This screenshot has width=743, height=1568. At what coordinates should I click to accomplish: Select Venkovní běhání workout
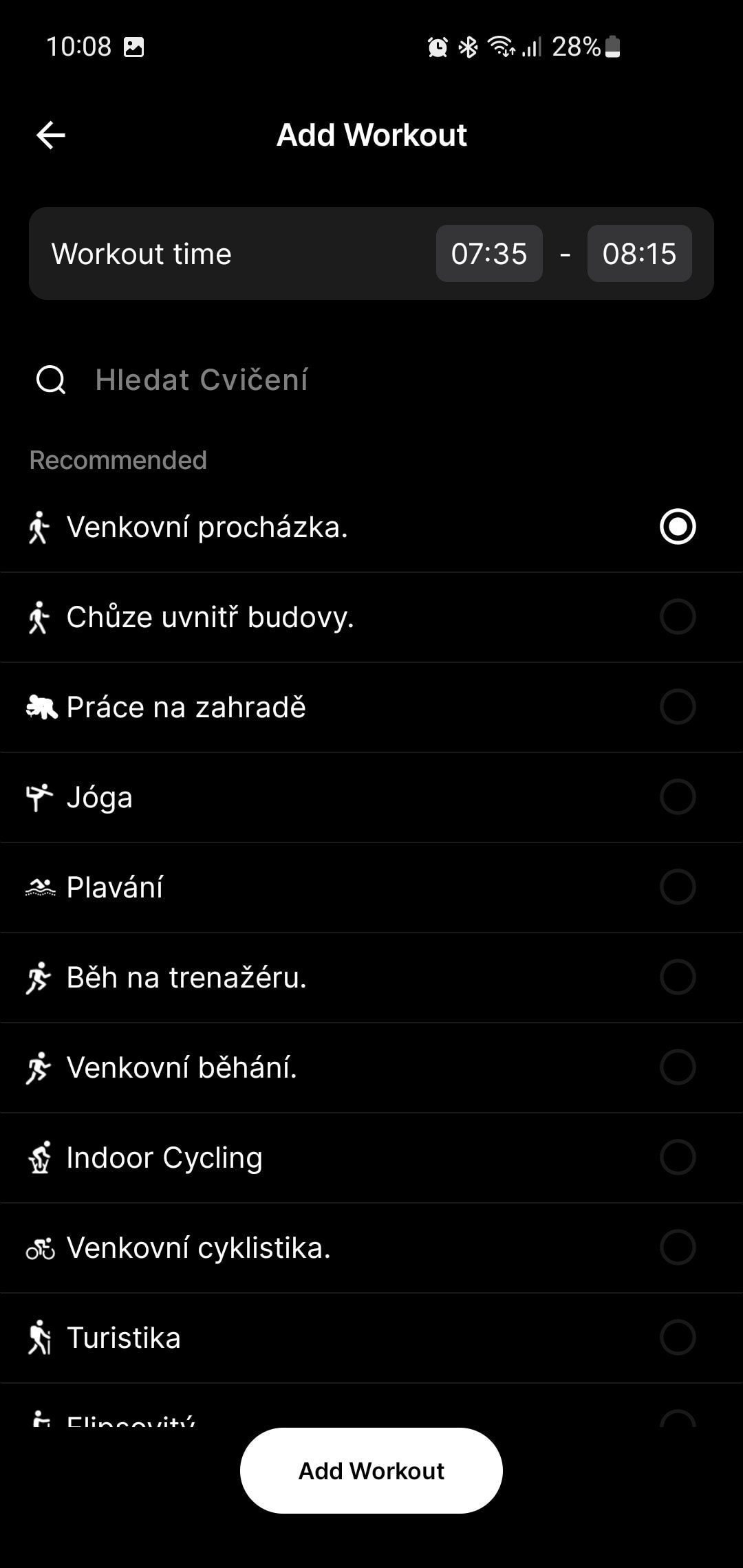click(371, 1067)
